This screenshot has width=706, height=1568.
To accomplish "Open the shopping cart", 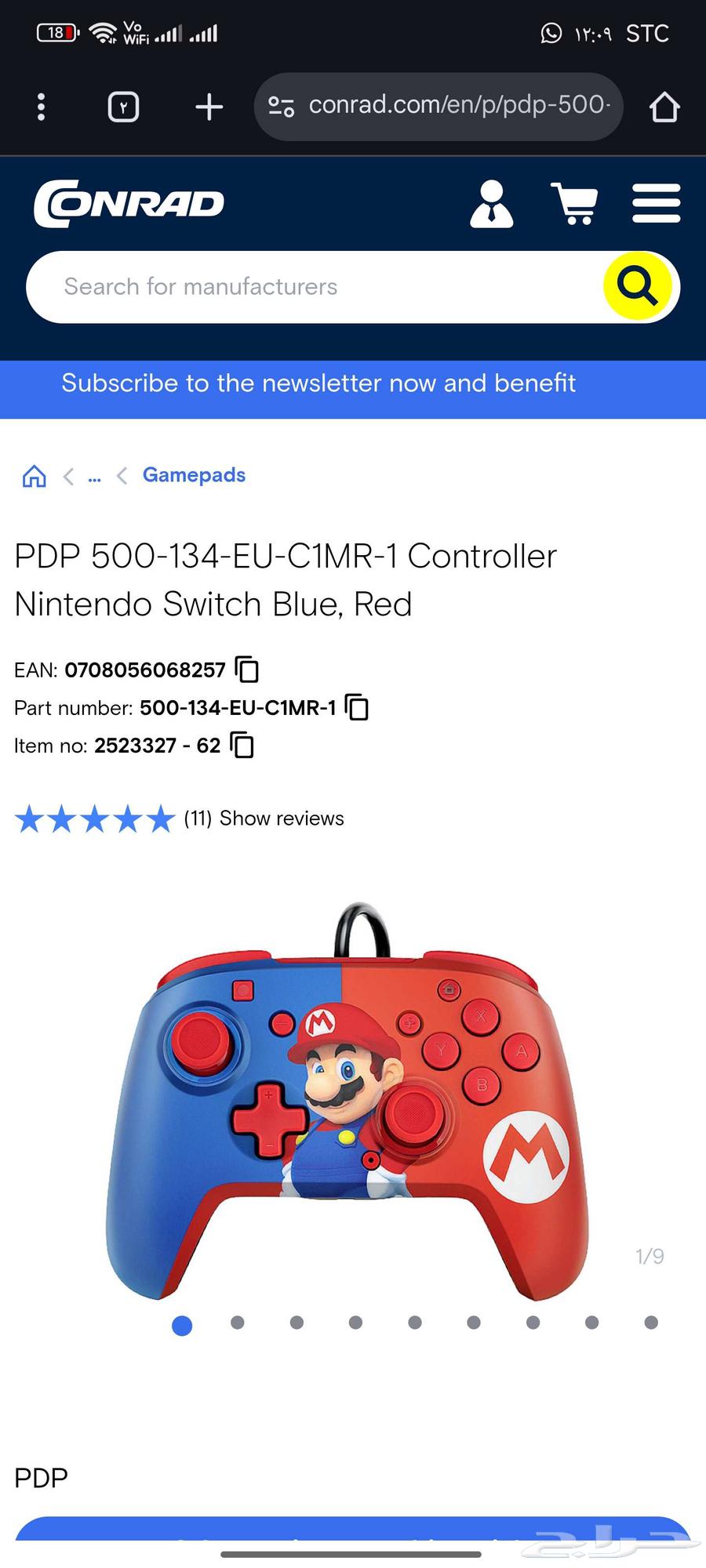I will pos(575,204).
